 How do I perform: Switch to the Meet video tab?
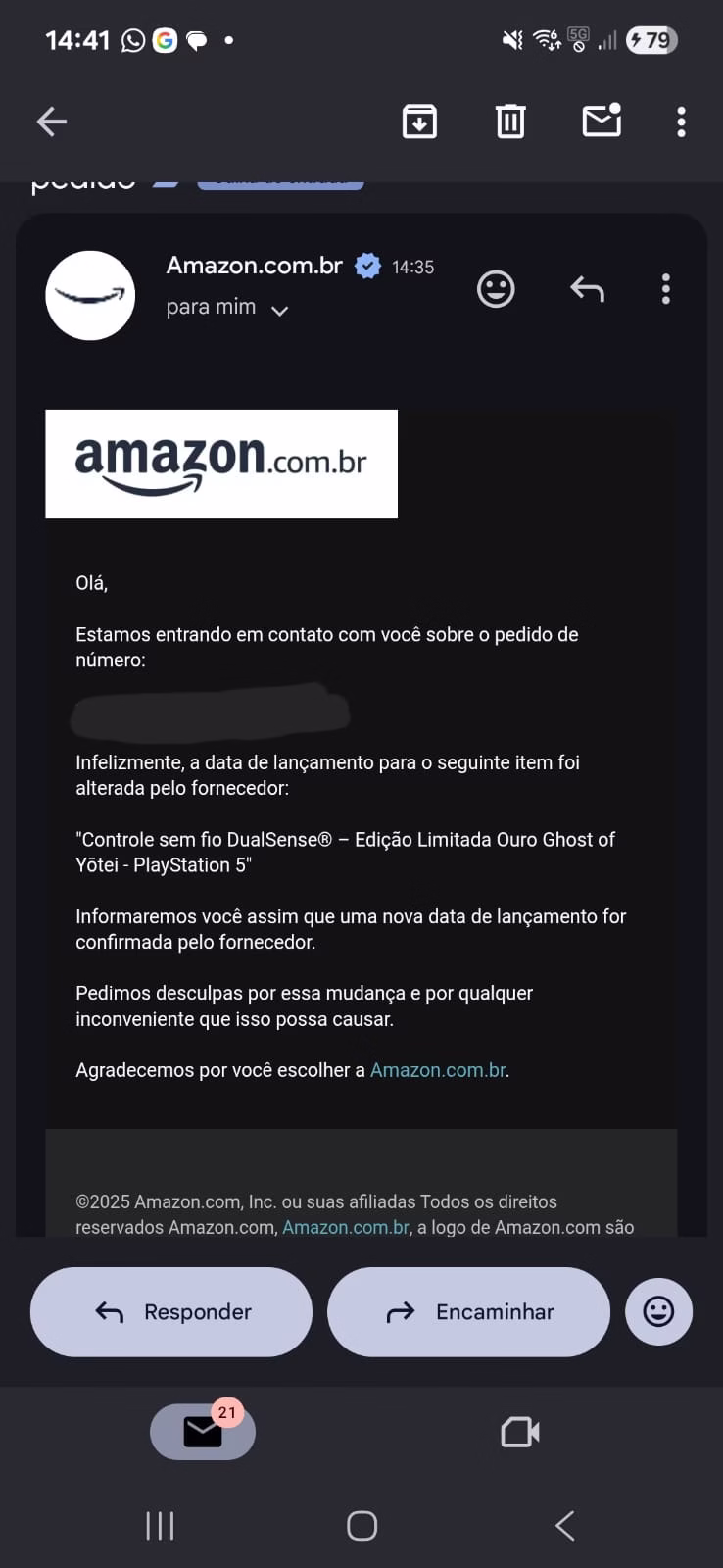coord(520,1432)
